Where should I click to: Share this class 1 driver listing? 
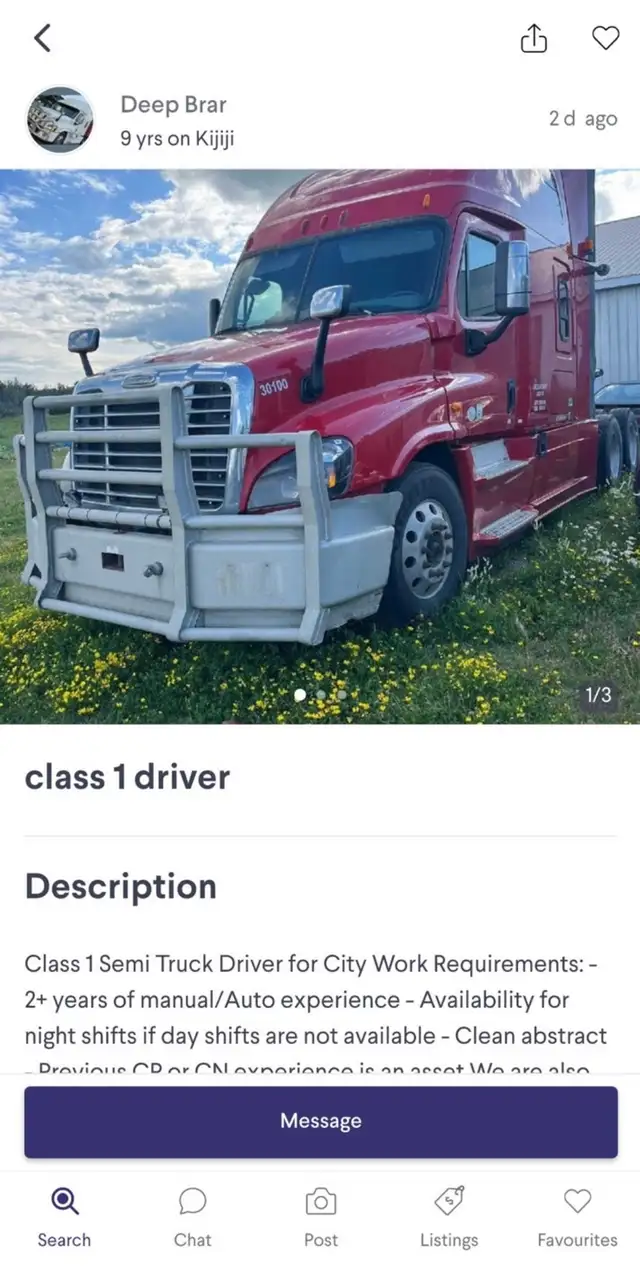point(534,39)
